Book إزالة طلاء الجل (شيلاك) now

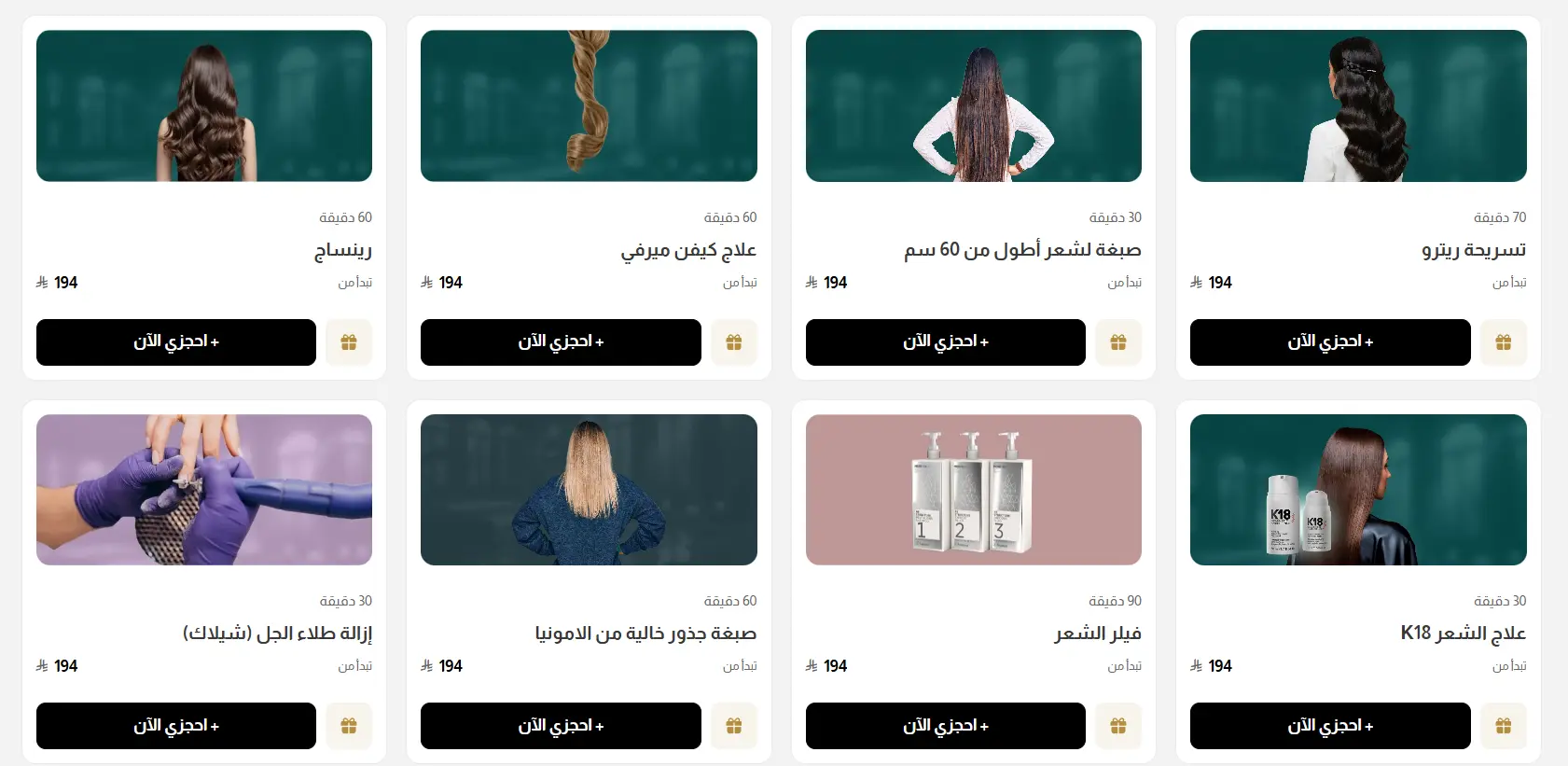[x=175, y=726]
